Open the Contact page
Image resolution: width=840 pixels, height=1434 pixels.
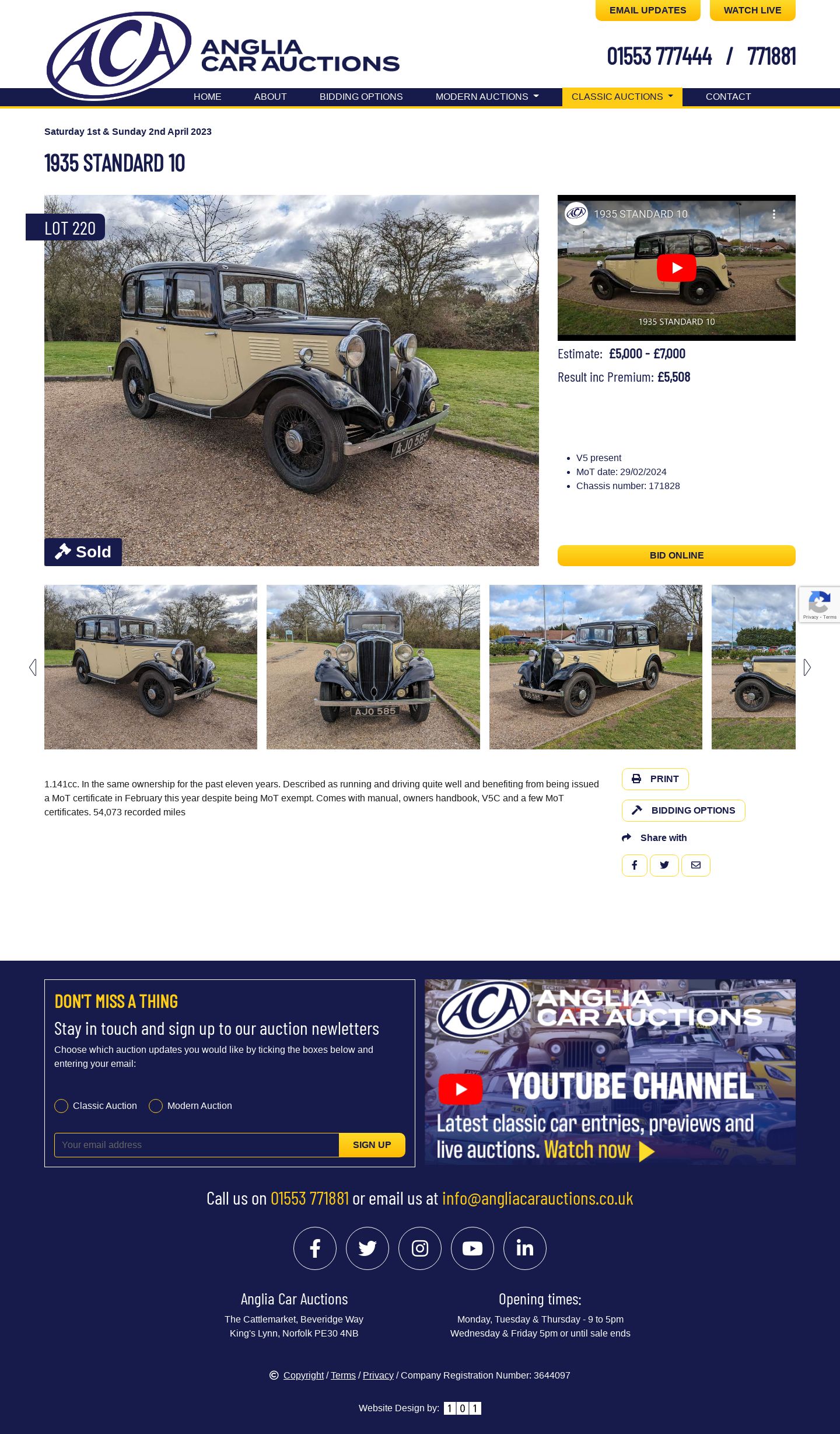coord(728,97)
